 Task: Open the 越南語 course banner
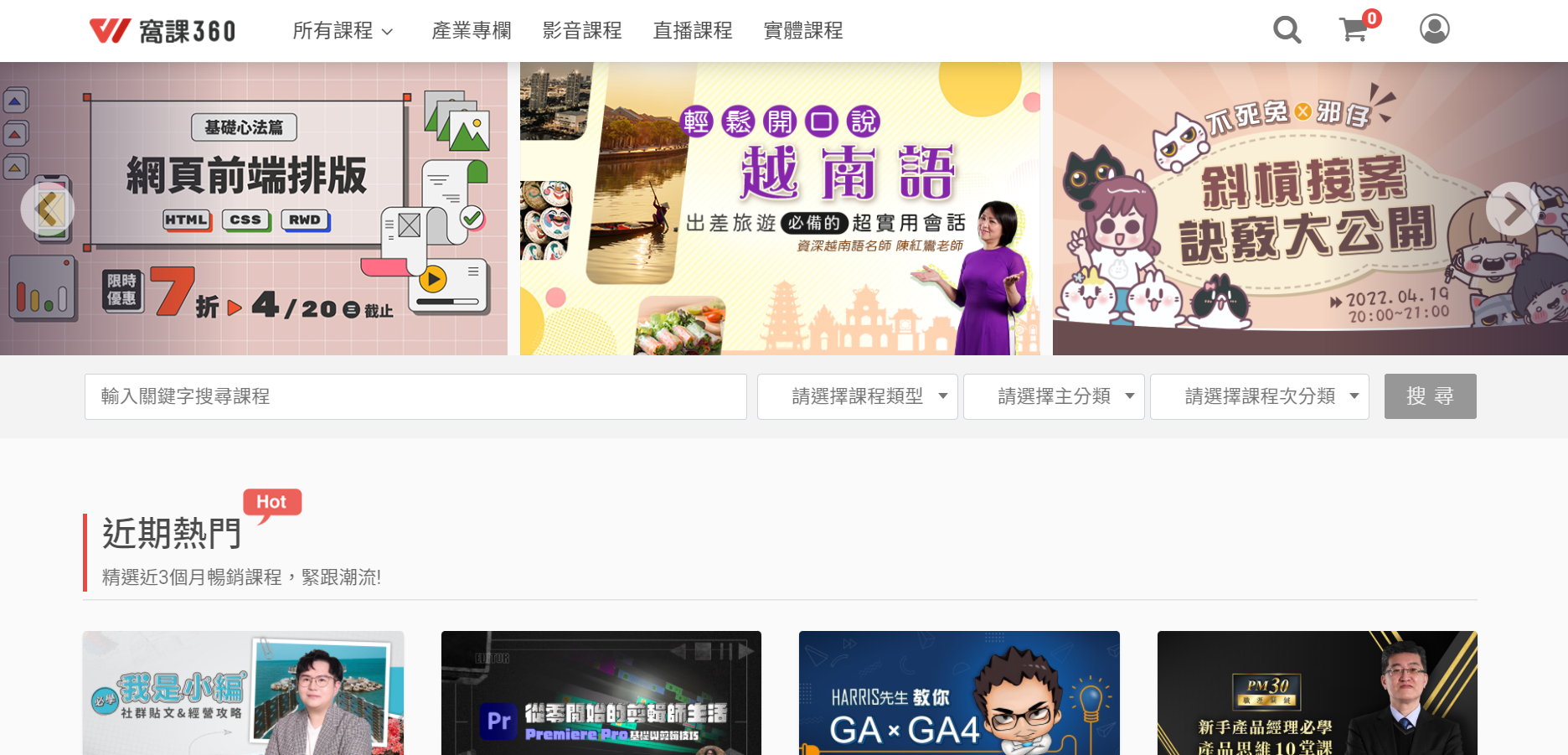[x=779, y=209]
